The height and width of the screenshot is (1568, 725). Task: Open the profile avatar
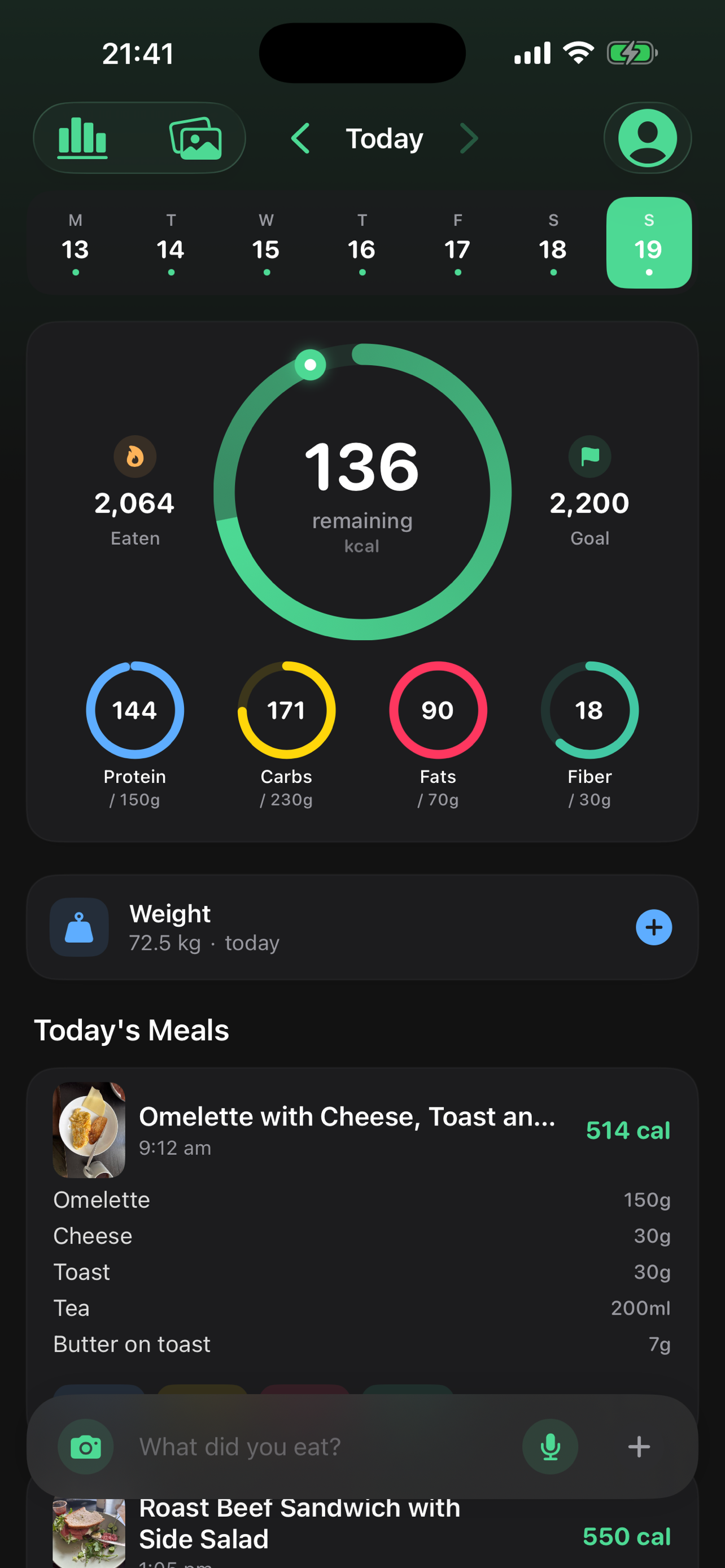pyautogui.click(x=648, y=138)
